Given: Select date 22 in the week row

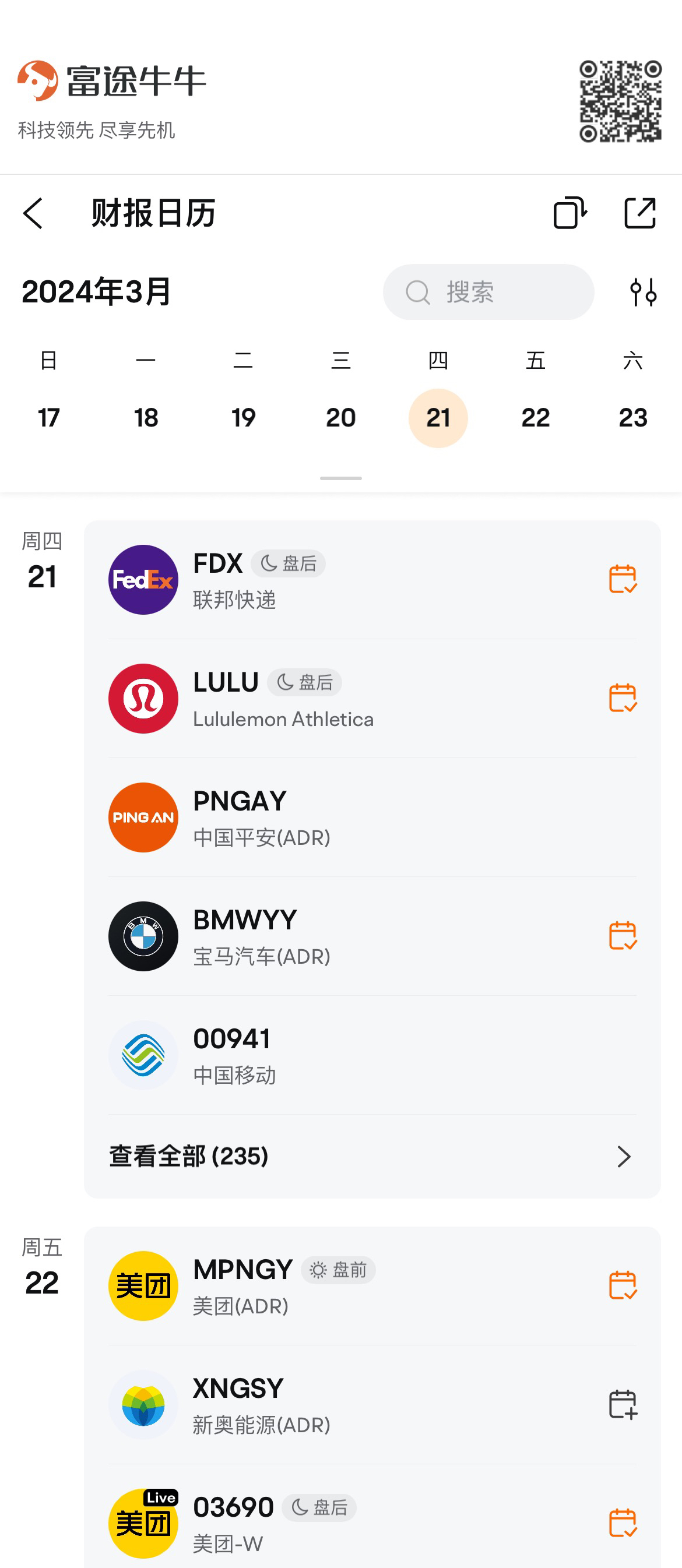Looking at the screenshot, I should click(x=535, y=418).
